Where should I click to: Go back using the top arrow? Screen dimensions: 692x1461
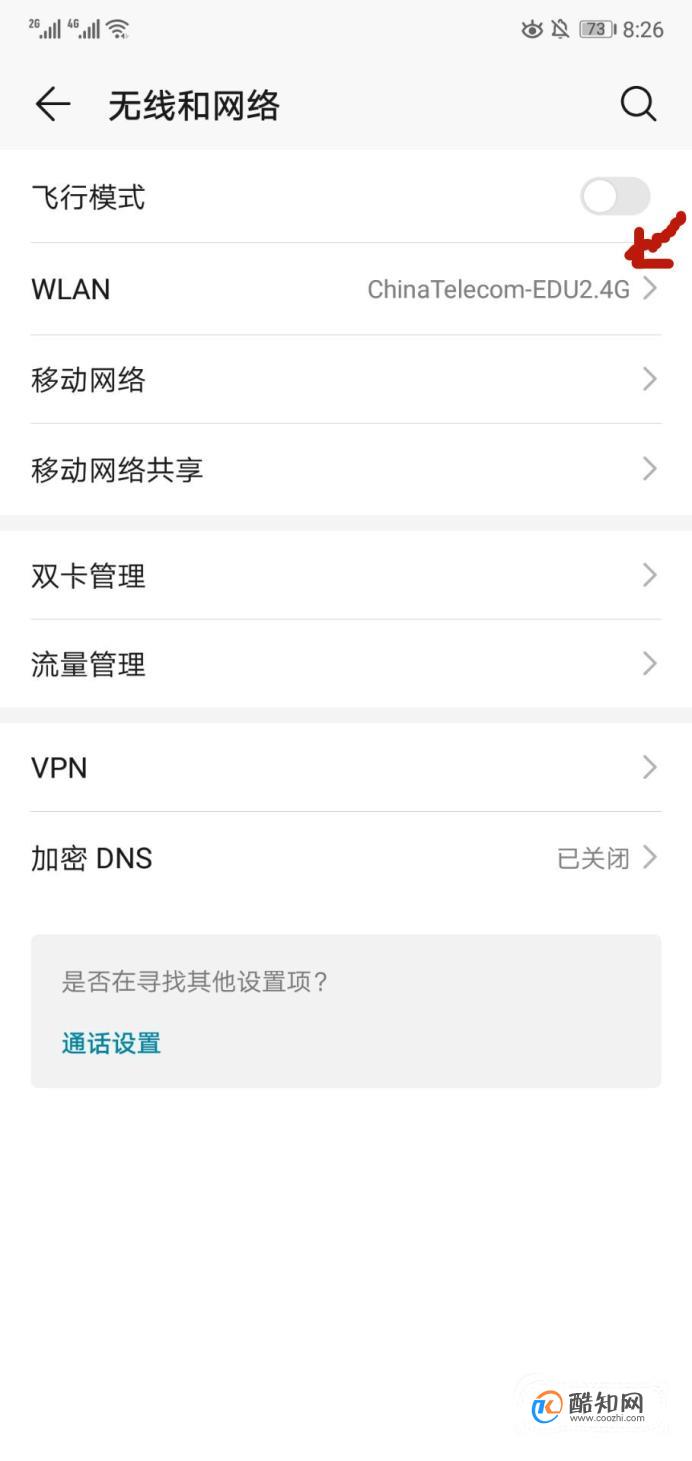click(53, 104)
